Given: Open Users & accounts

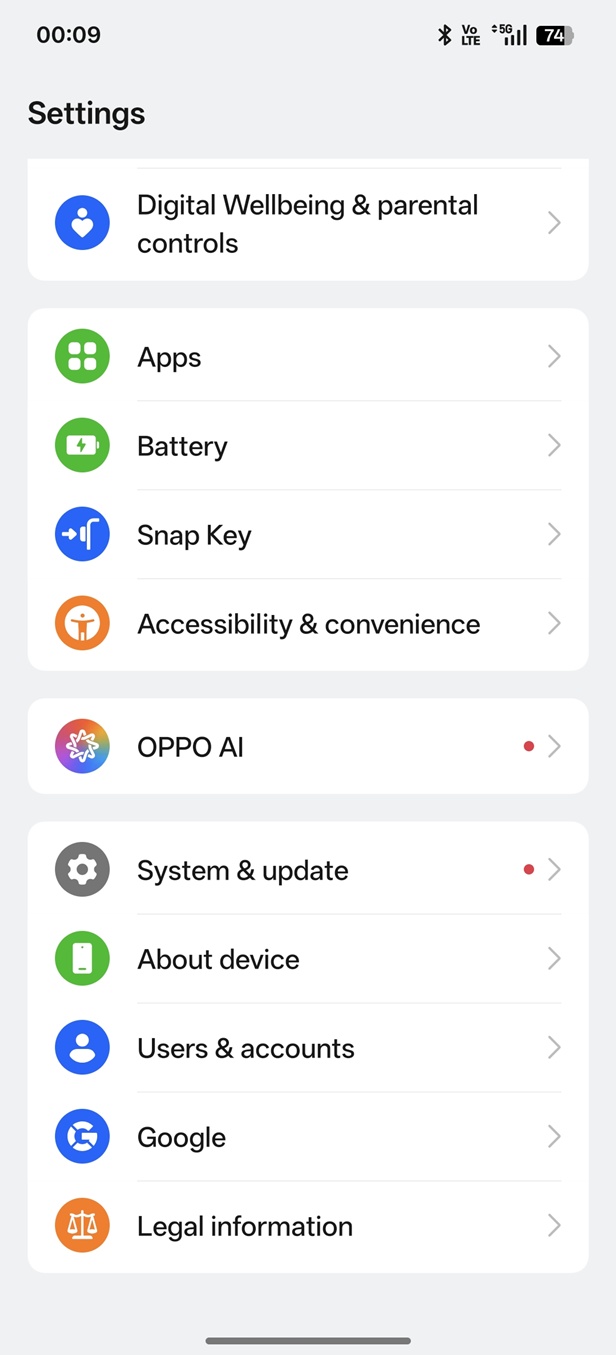Looking at the screenshot, I should point(307,1048).
